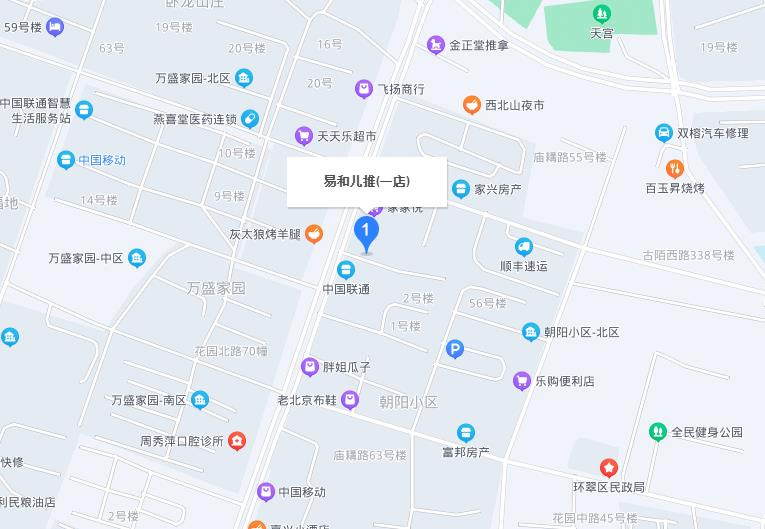Screen dimensions: 765x529
Task: Select the 中国联通 point on the map
Action: 346,270
